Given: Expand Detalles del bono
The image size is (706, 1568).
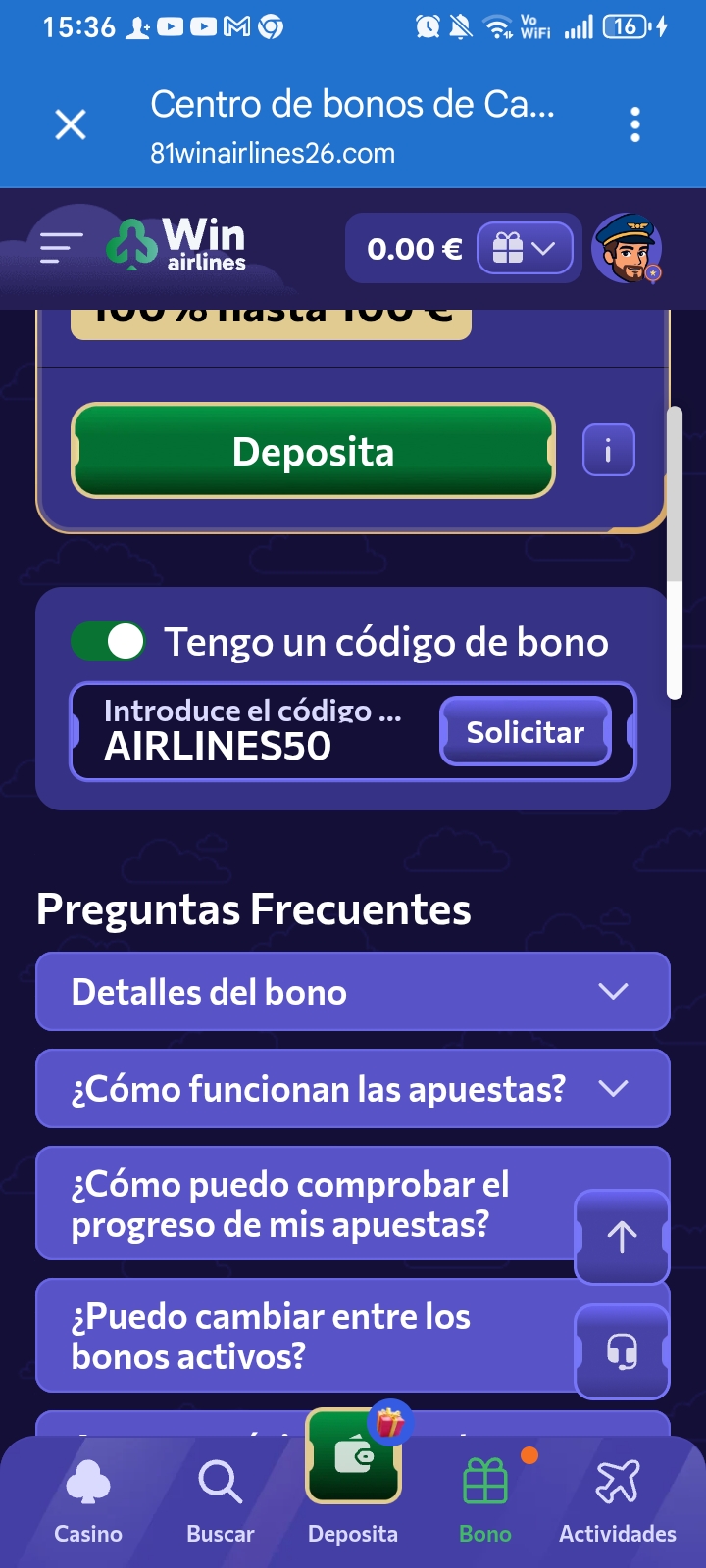Looking at the screenshot, I should (x=353, y=992).
